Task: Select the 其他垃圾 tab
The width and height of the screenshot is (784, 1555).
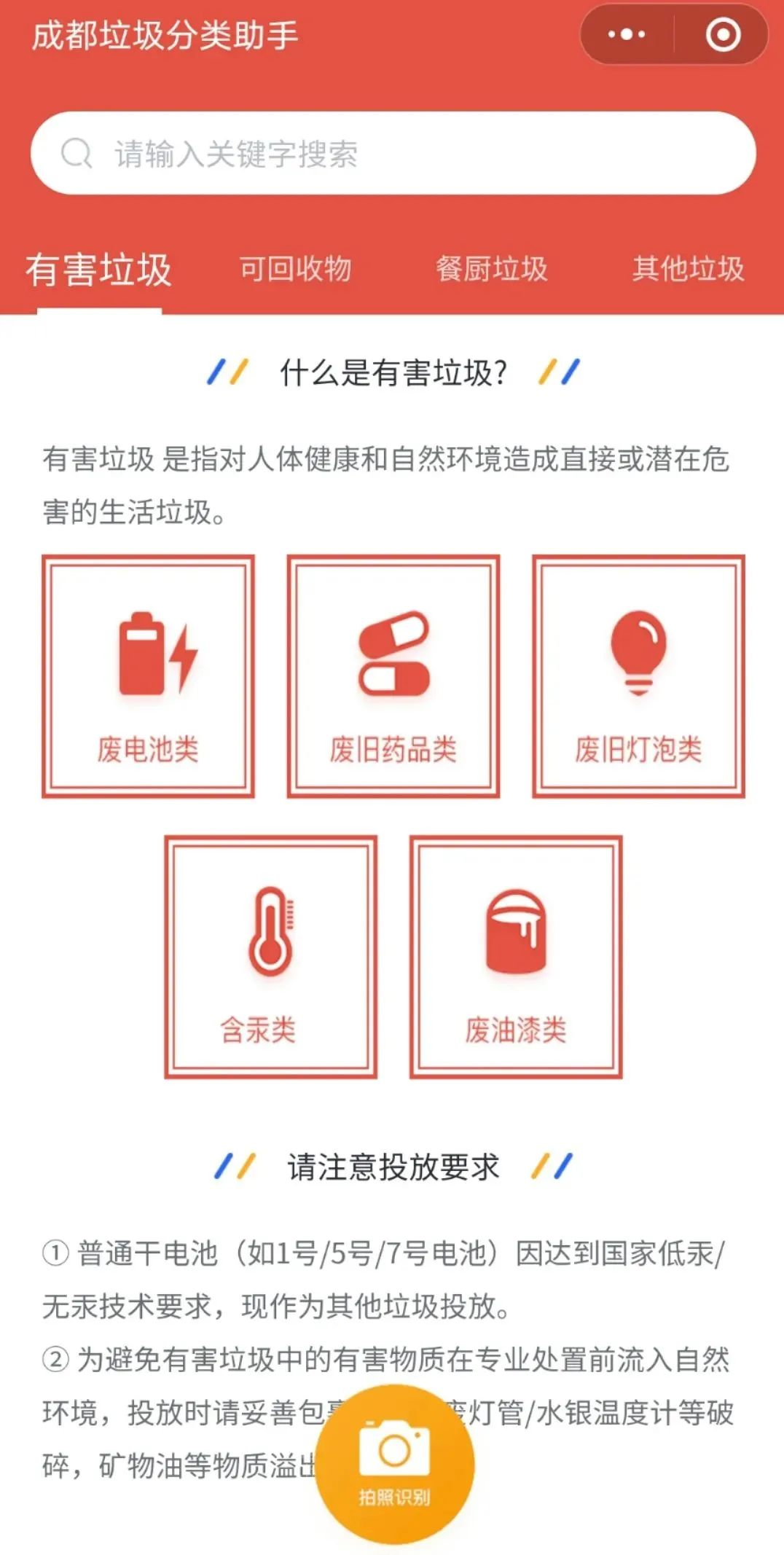Action: [x=688, y=269]
